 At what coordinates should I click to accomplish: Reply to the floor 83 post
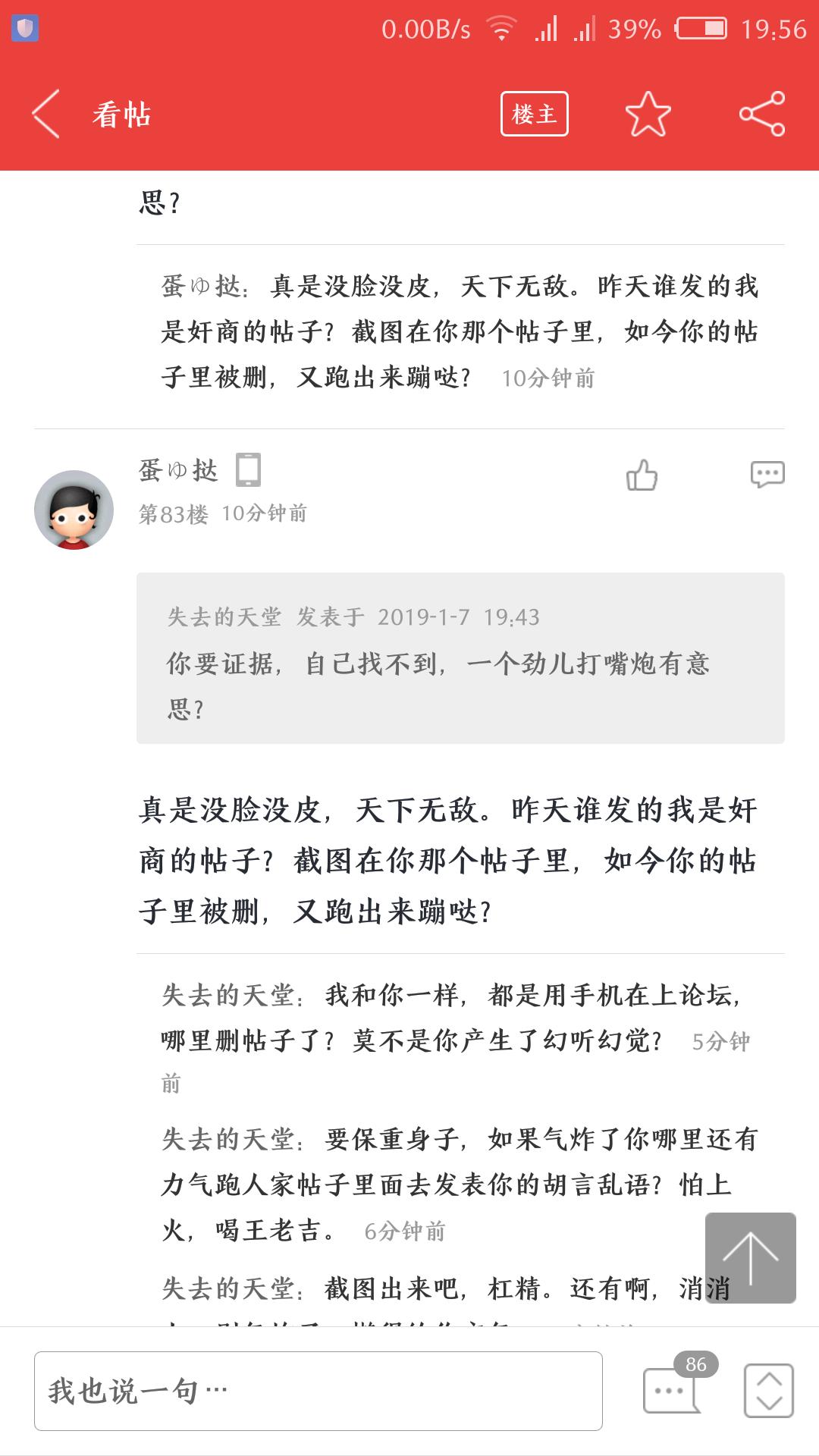point(767,475)
